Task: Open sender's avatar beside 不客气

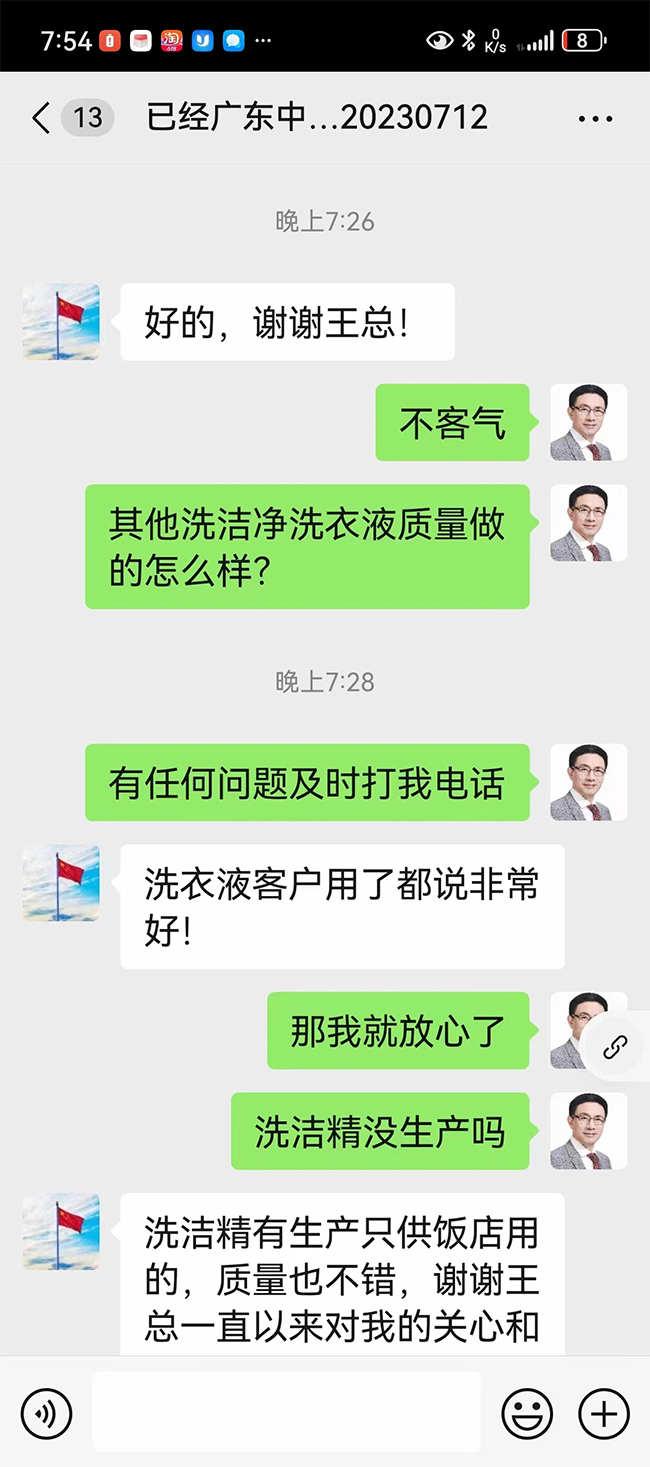Action: 588,422
